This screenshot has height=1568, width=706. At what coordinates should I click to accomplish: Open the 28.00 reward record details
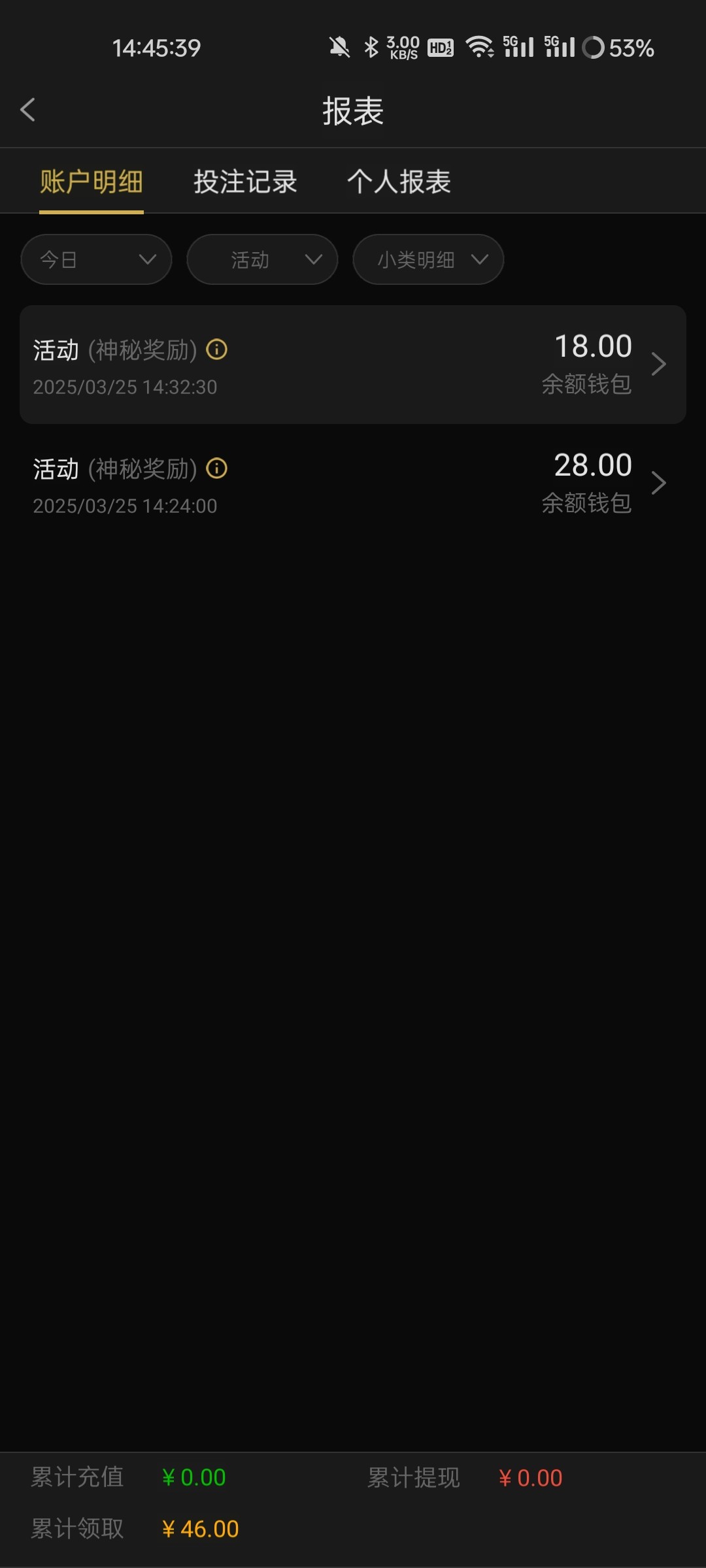(353, 483)
